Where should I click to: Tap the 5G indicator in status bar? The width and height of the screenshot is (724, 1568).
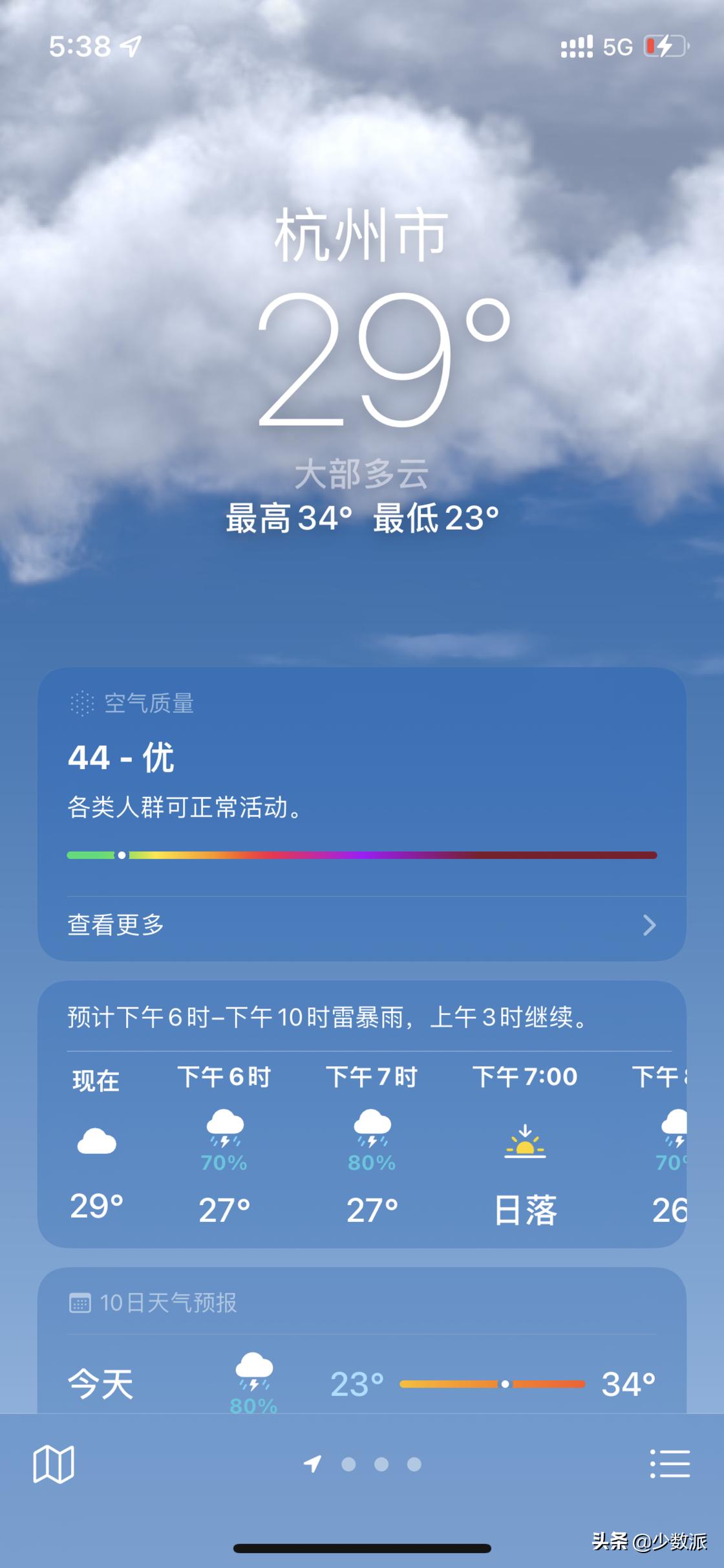tap(617, 45)
